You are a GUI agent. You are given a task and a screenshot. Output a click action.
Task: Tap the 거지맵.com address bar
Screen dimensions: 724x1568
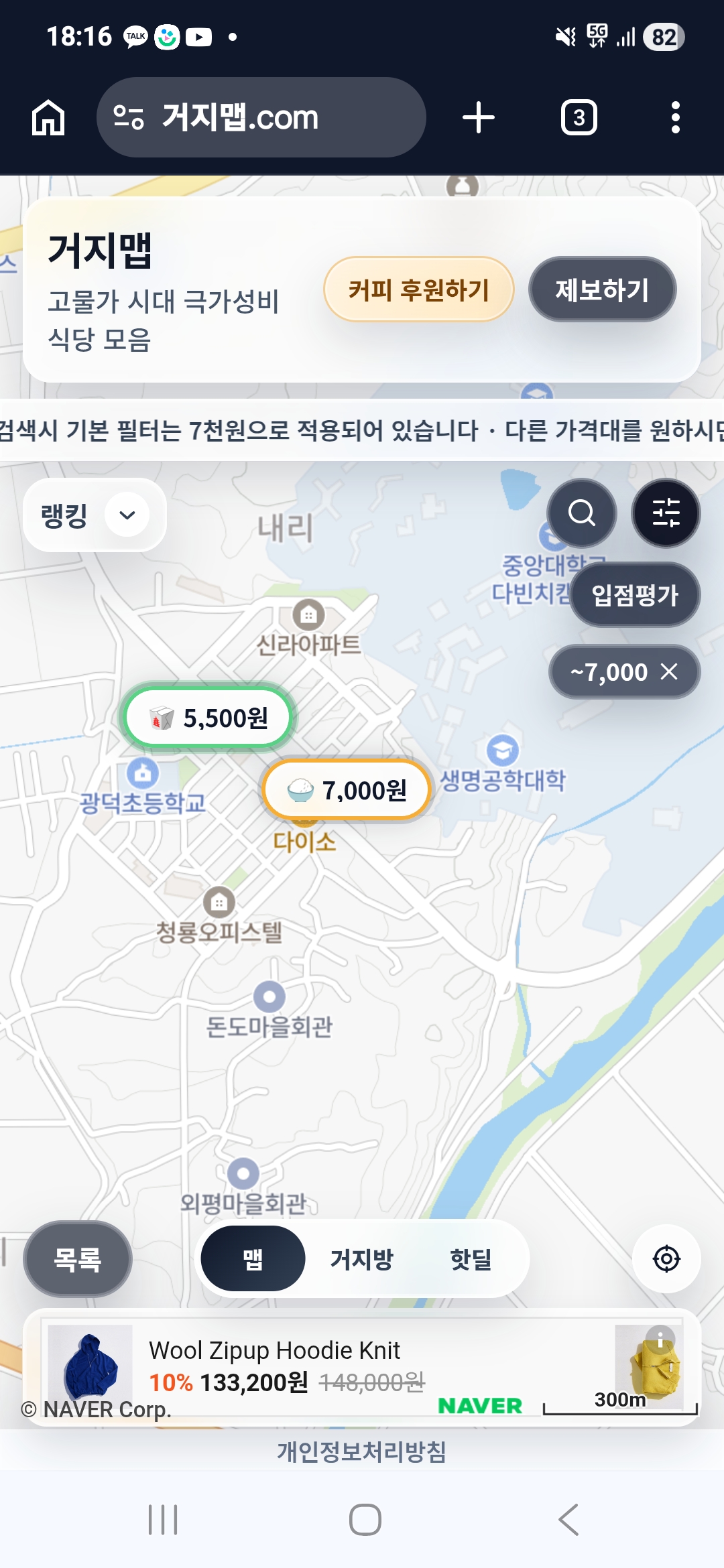pos(261,118)
